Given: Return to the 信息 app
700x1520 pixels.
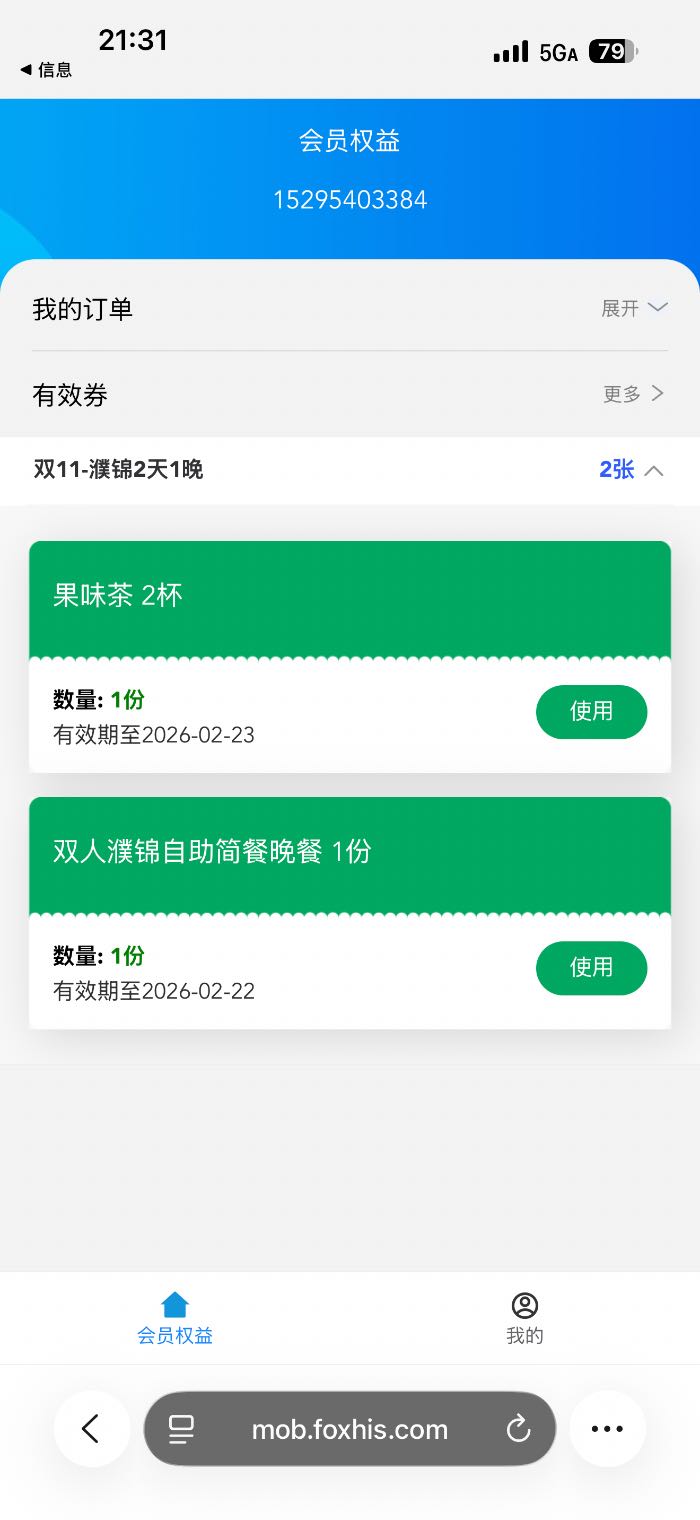Looking at the screenshot, I should click(46, 70).
